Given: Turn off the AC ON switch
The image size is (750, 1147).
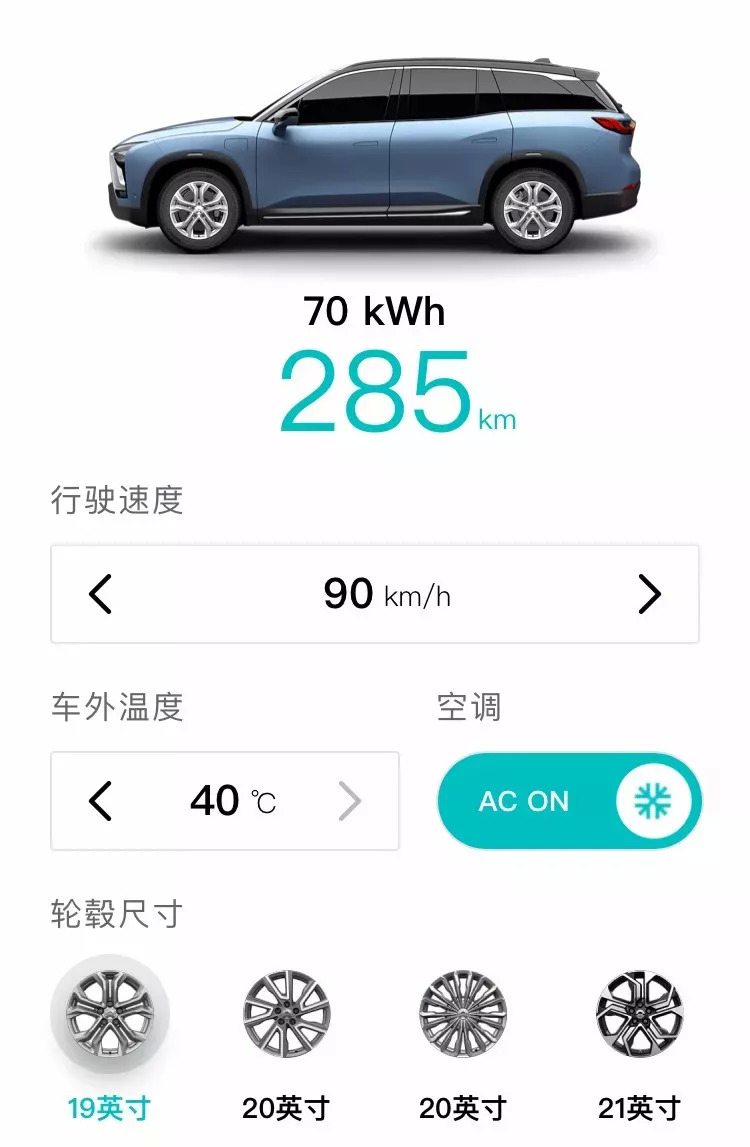Looking at the screenshot, I should tap(569, 801).
